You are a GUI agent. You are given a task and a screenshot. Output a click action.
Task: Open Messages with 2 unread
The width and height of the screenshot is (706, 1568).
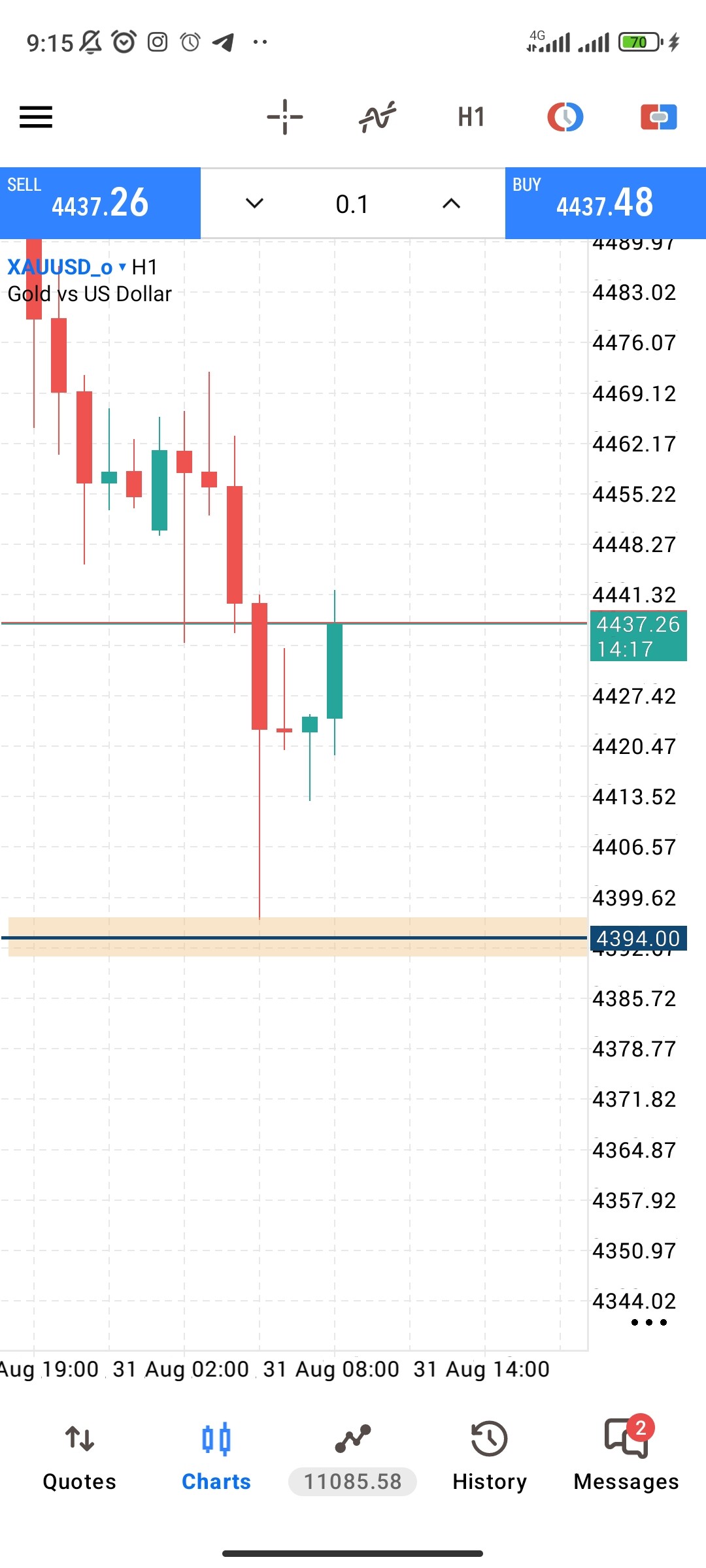pos(626,1456)
